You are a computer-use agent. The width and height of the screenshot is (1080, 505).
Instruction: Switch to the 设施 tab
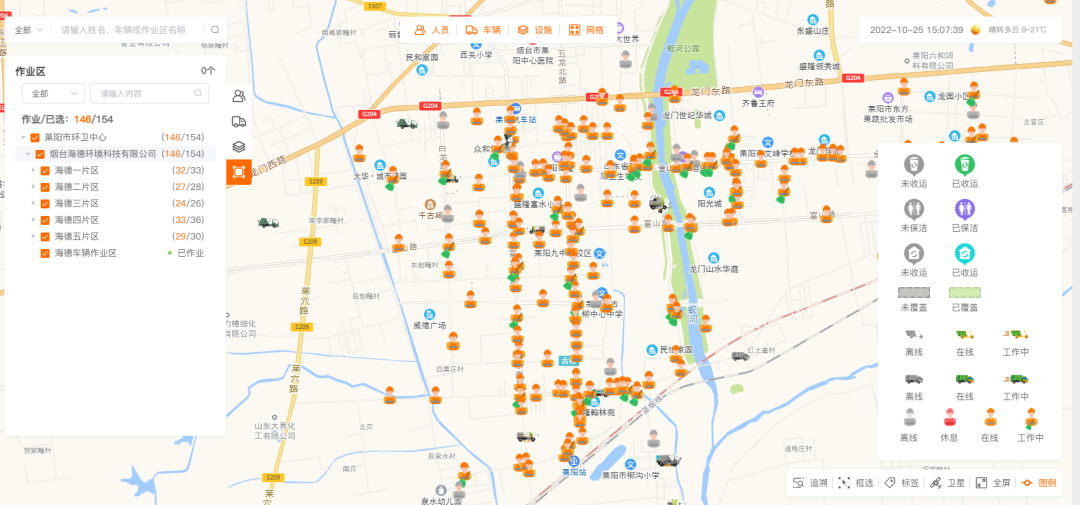pyautogui.click(x=534, y=30)
